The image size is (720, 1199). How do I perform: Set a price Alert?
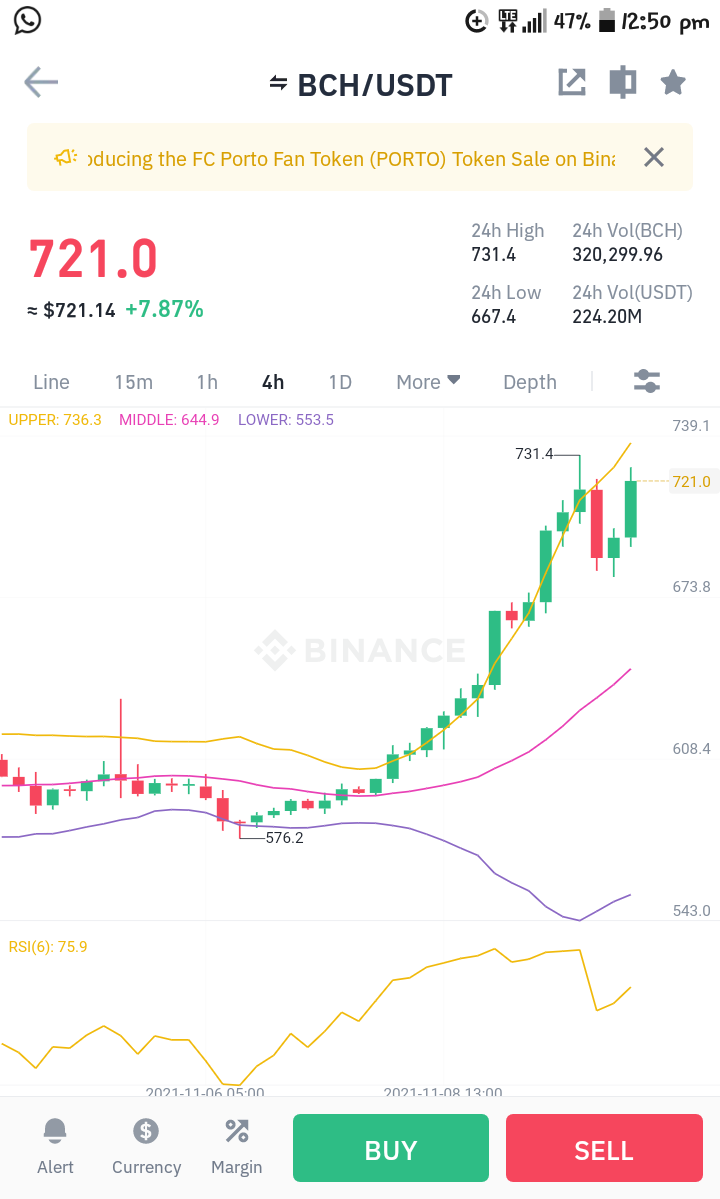coord(55,1145)
